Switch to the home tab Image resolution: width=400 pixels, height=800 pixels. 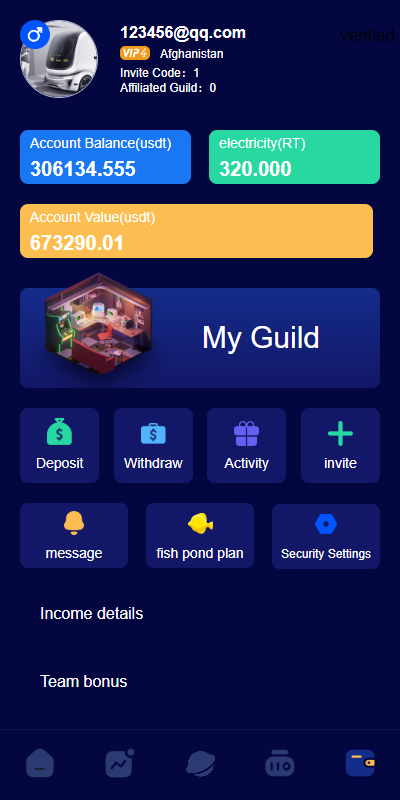pos(40,763)
